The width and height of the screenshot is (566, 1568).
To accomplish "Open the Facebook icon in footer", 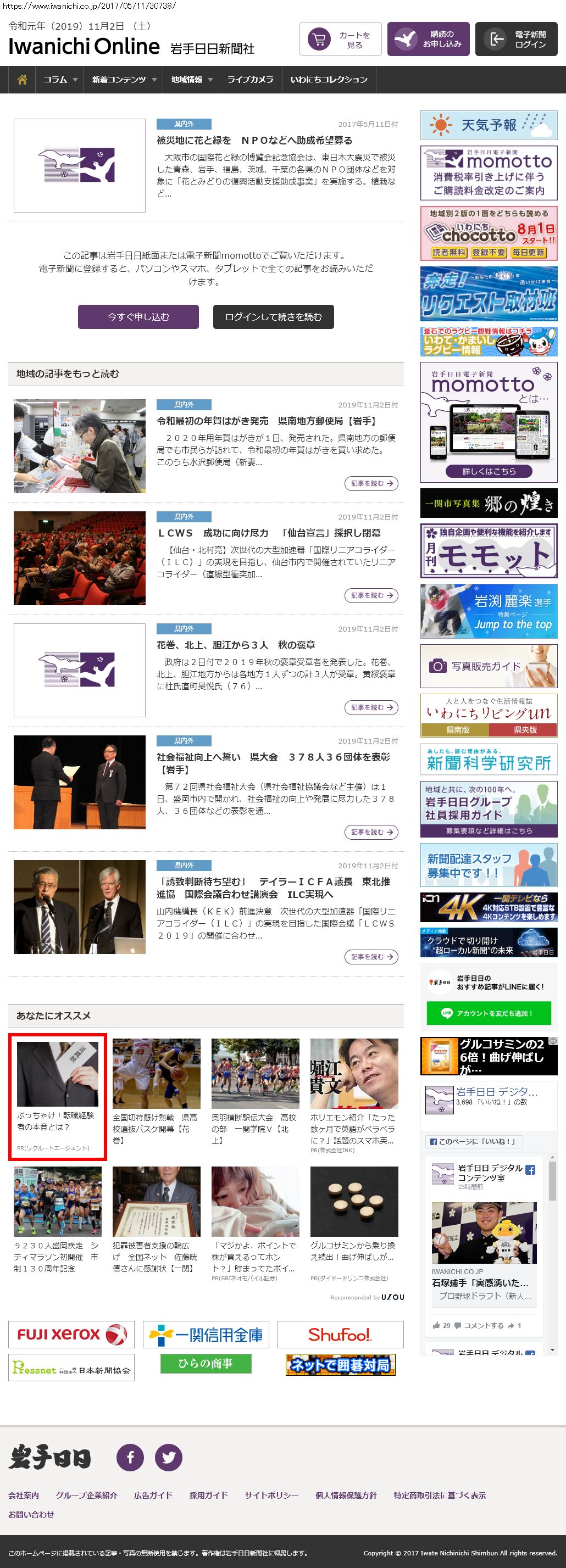I will (x=130, y=1457).
